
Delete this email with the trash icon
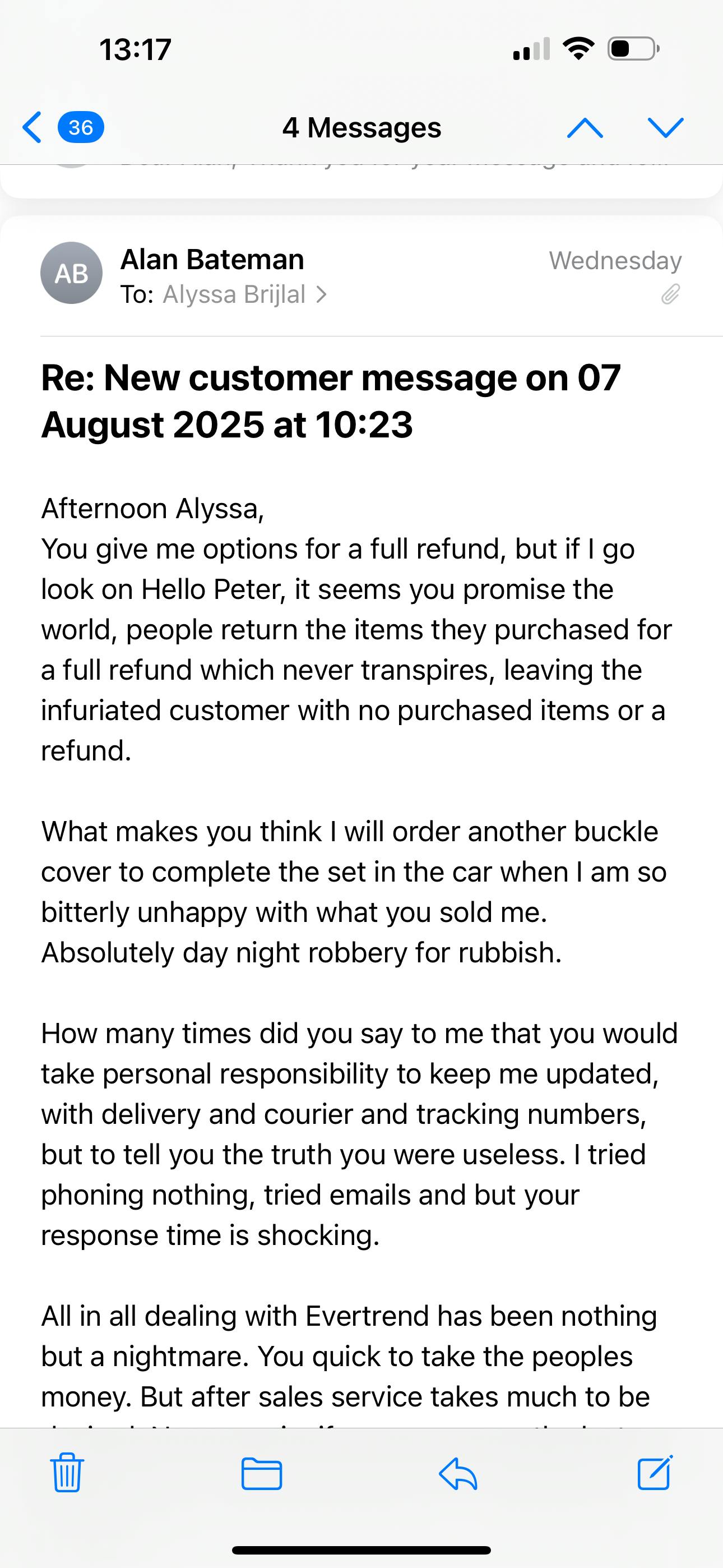[67, 1473]
